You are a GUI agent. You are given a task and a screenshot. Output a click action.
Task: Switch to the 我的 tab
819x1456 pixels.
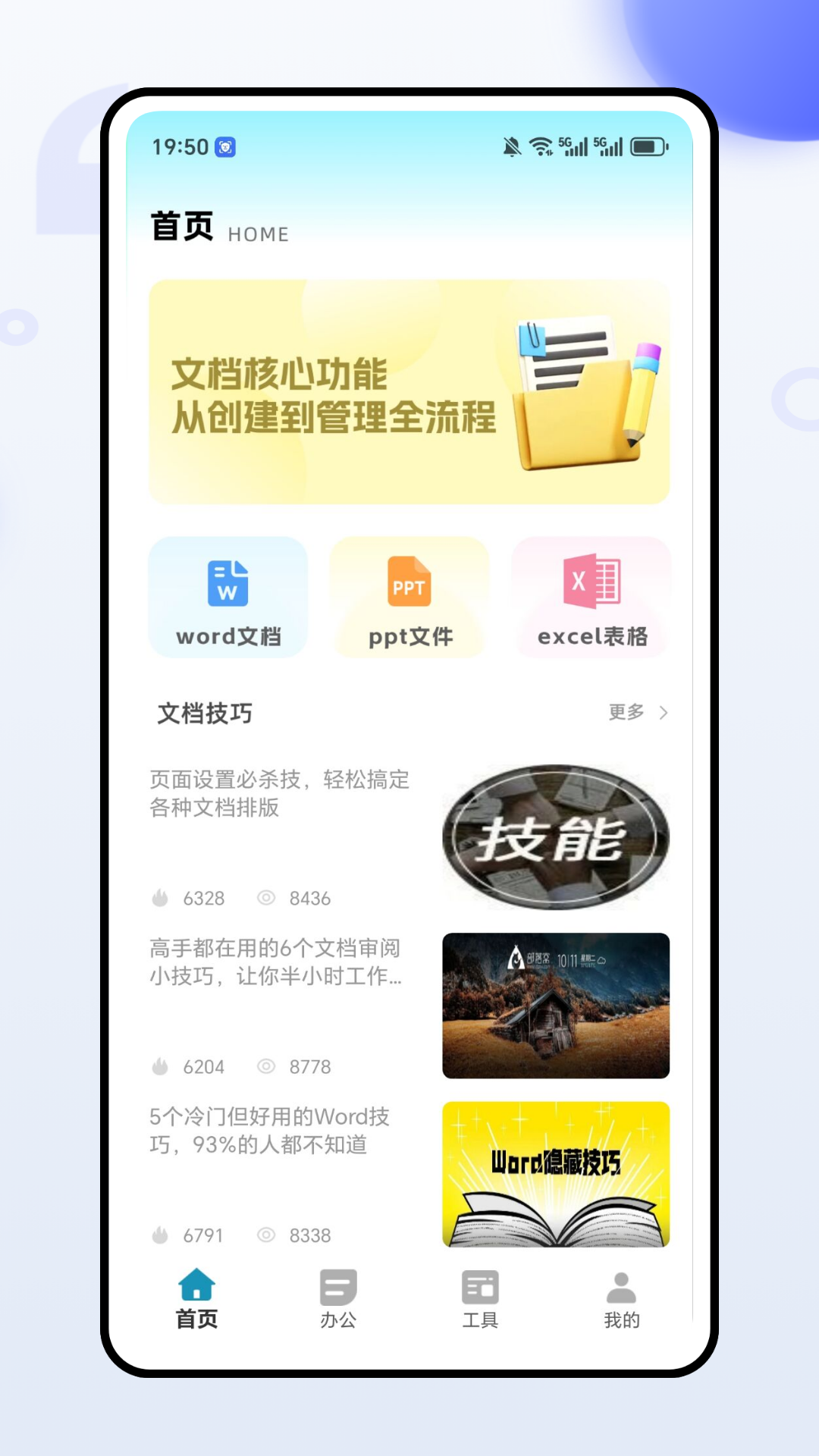[622, 1301]
